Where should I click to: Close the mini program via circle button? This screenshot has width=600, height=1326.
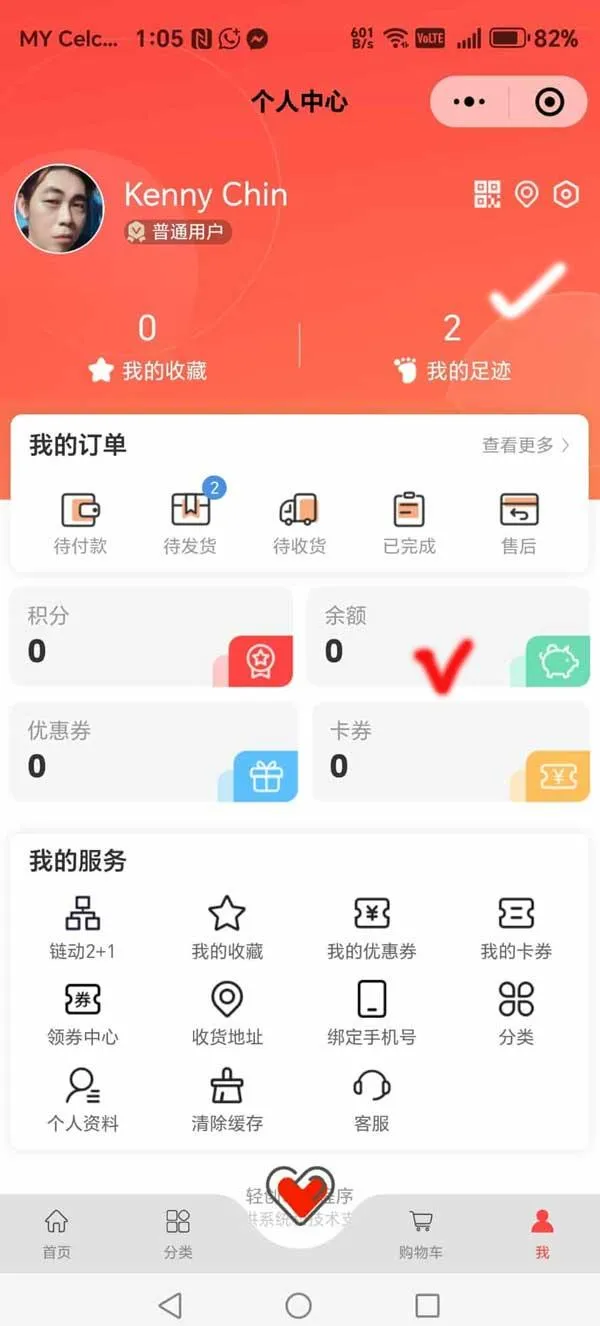550,102
